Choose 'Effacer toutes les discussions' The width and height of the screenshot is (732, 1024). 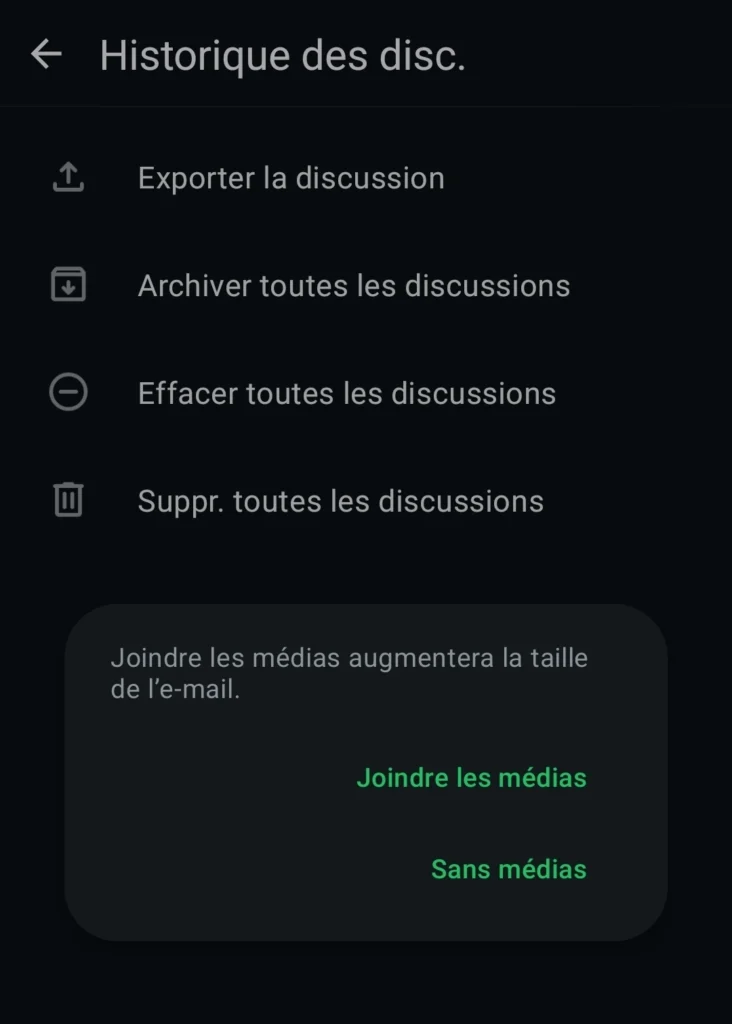(x=346, y=393)
